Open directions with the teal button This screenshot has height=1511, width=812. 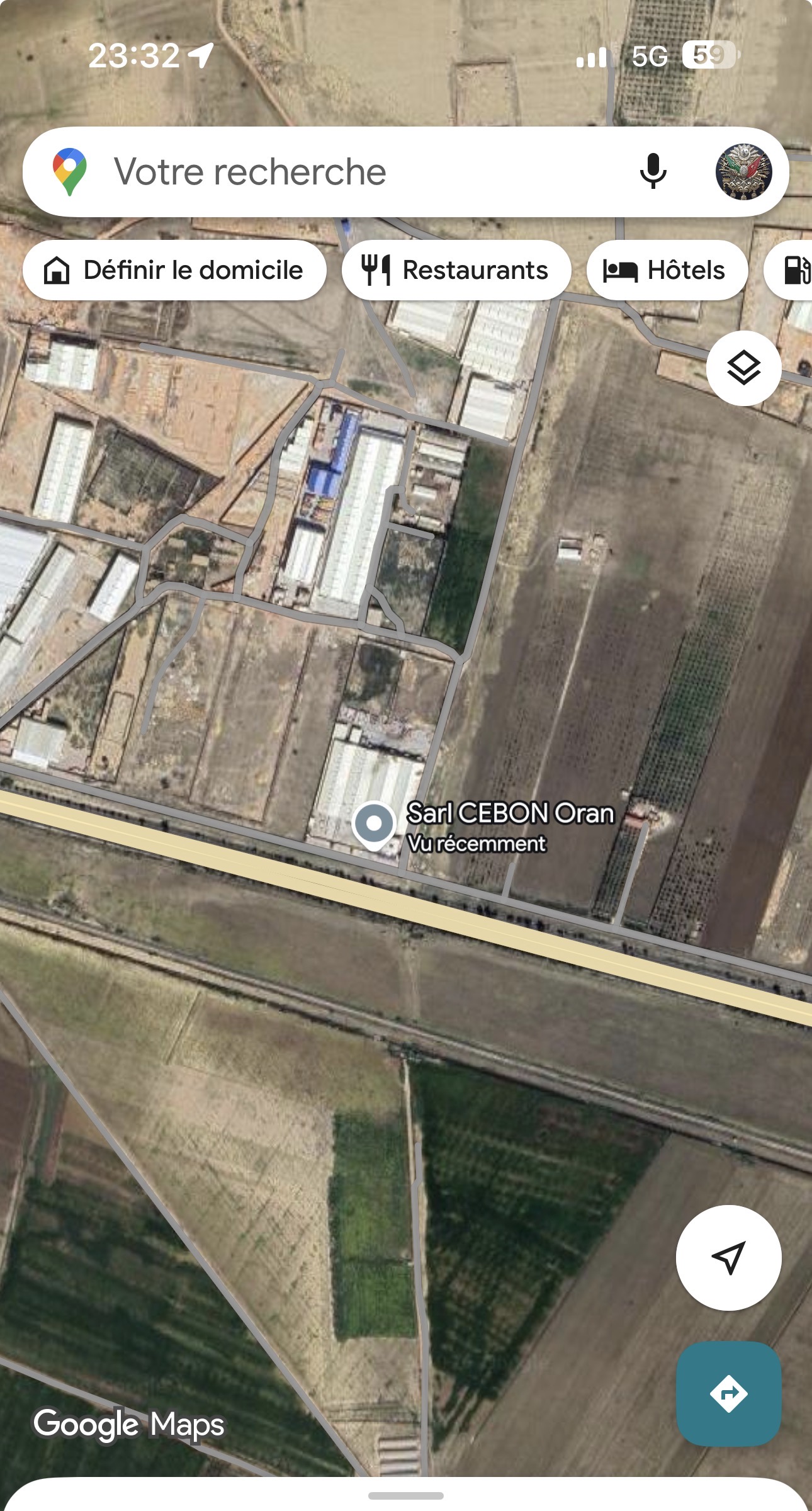728,1393
